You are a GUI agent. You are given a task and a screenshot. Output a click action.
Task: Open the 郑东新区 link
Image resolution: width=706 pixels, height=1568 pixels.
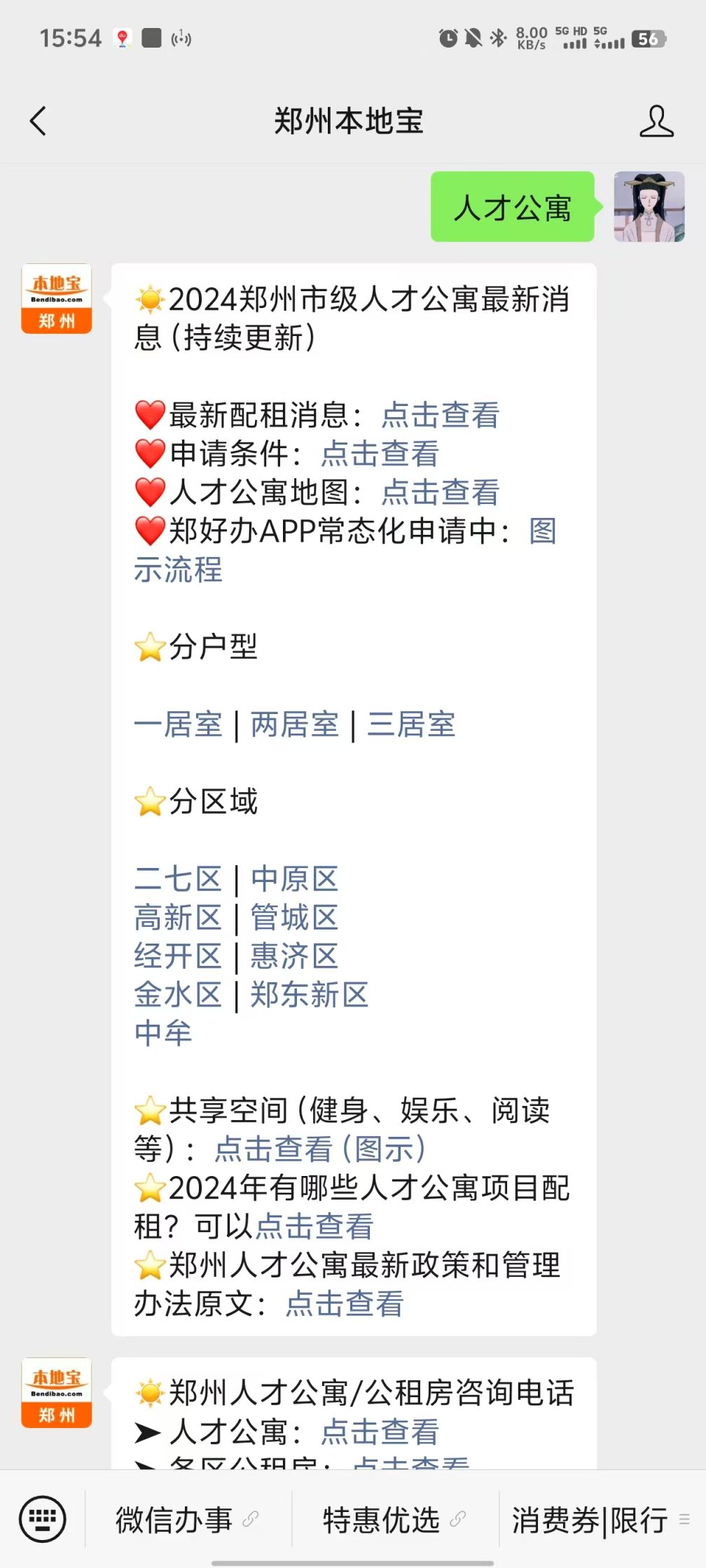coord(309,995)
